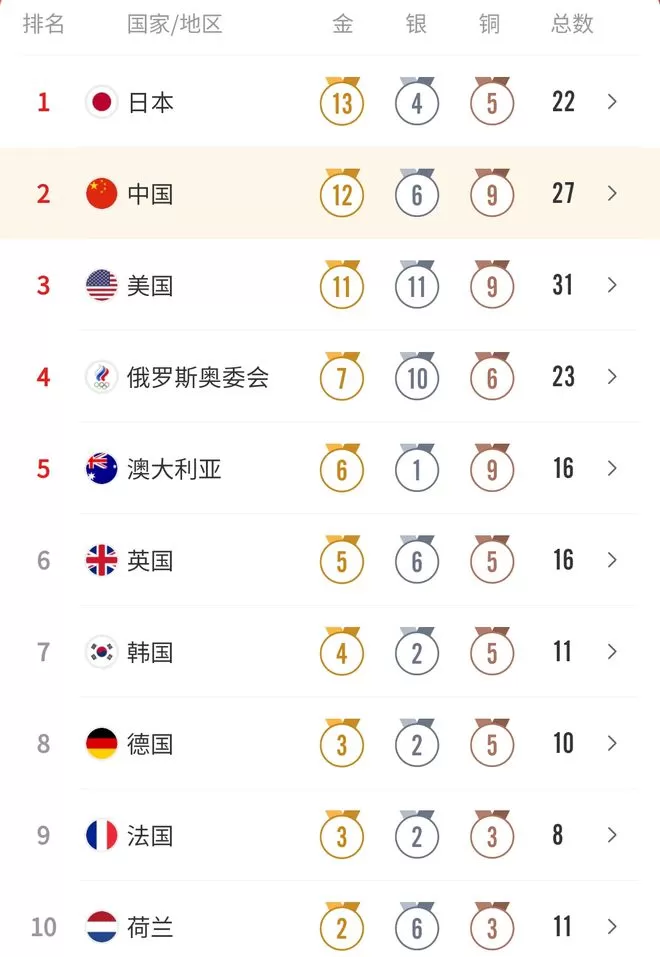Tap the 韩国 row
660x957 pixels.
click(330, 651)
